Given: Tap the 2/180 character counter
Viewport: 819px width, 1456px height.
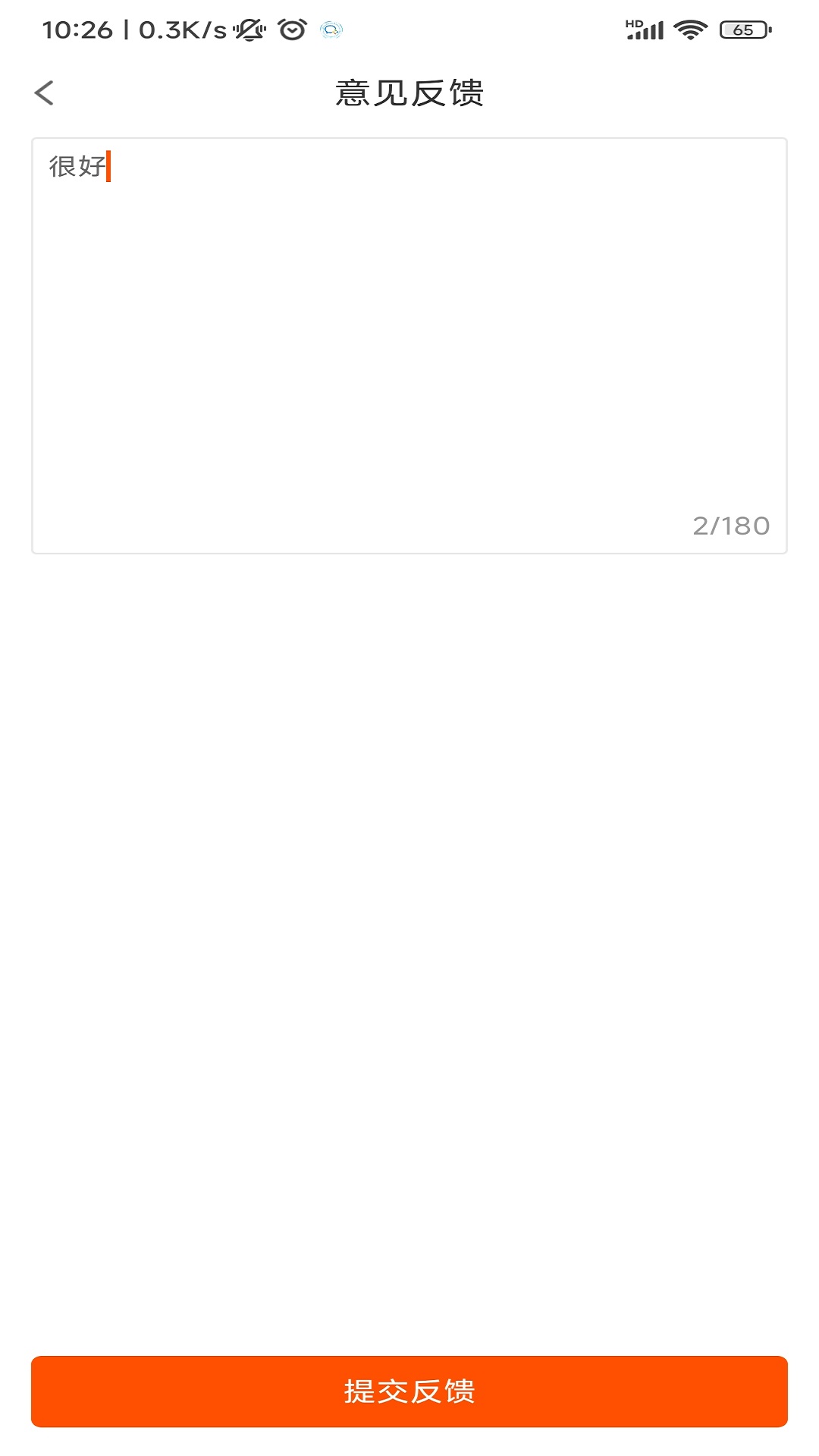Looking at the screenshot, I should (732, 526).
